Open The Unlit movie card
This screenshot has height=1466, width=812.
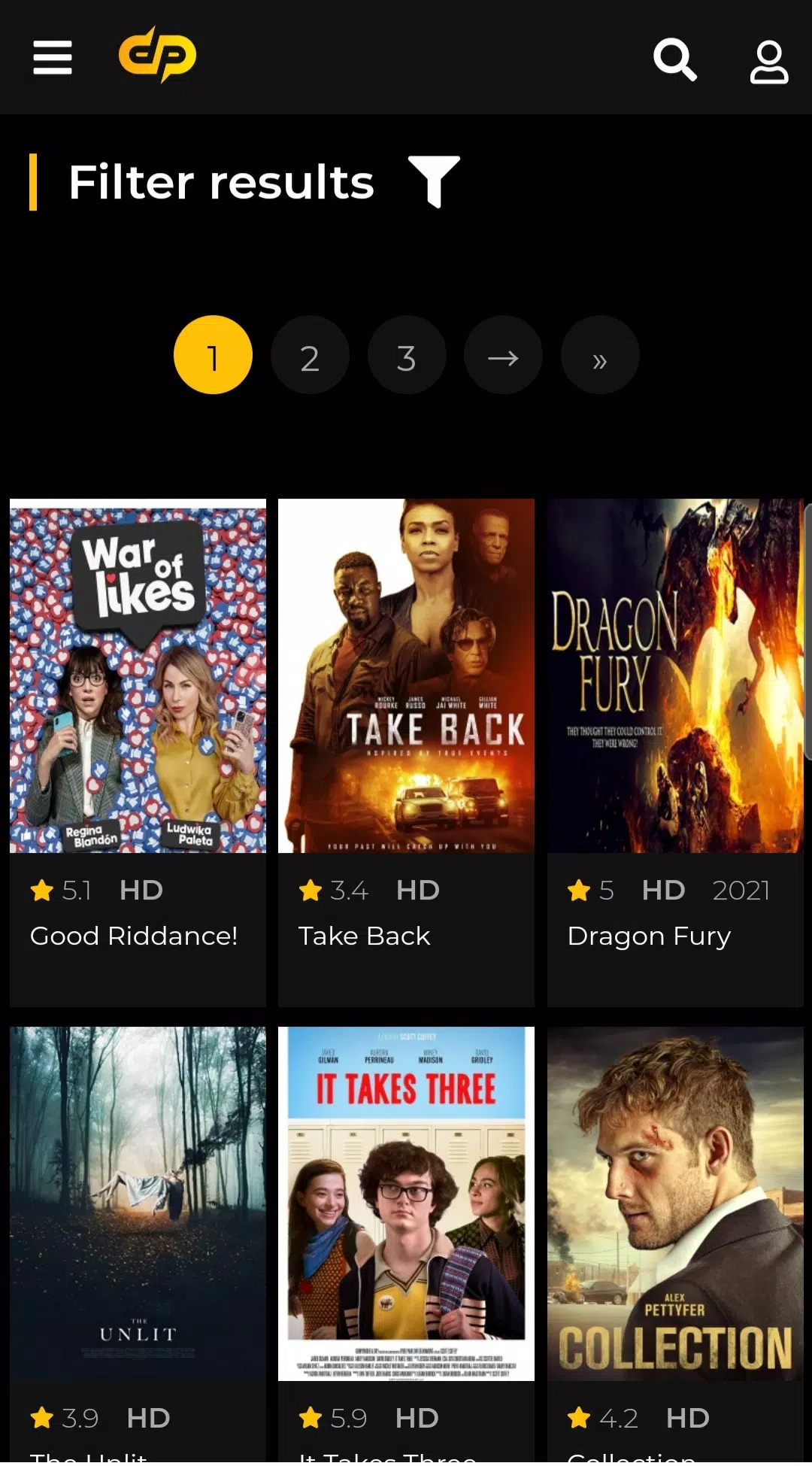click(x=138, y=1246)
